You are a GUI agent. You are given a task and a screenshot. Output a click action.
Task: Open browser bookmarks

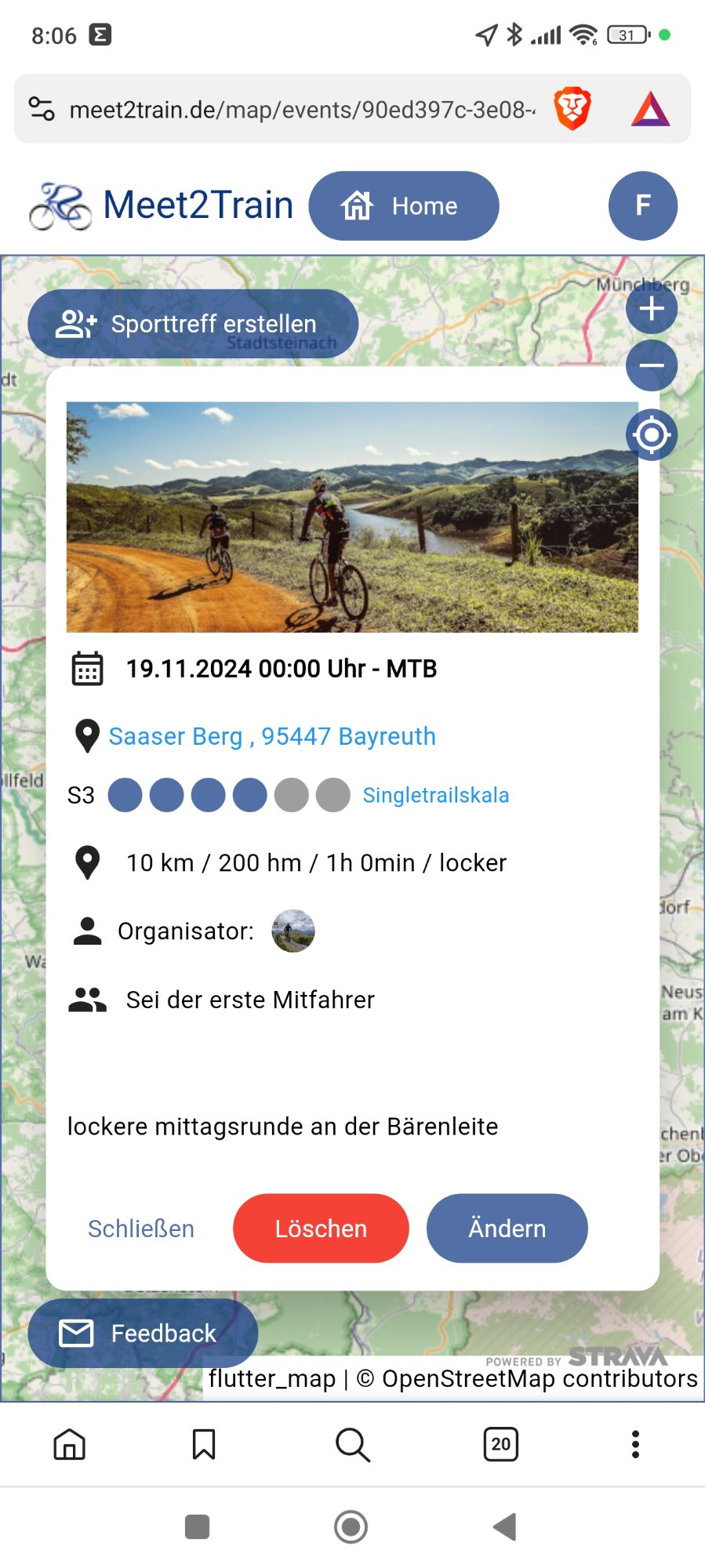[x=204, y=1444]
